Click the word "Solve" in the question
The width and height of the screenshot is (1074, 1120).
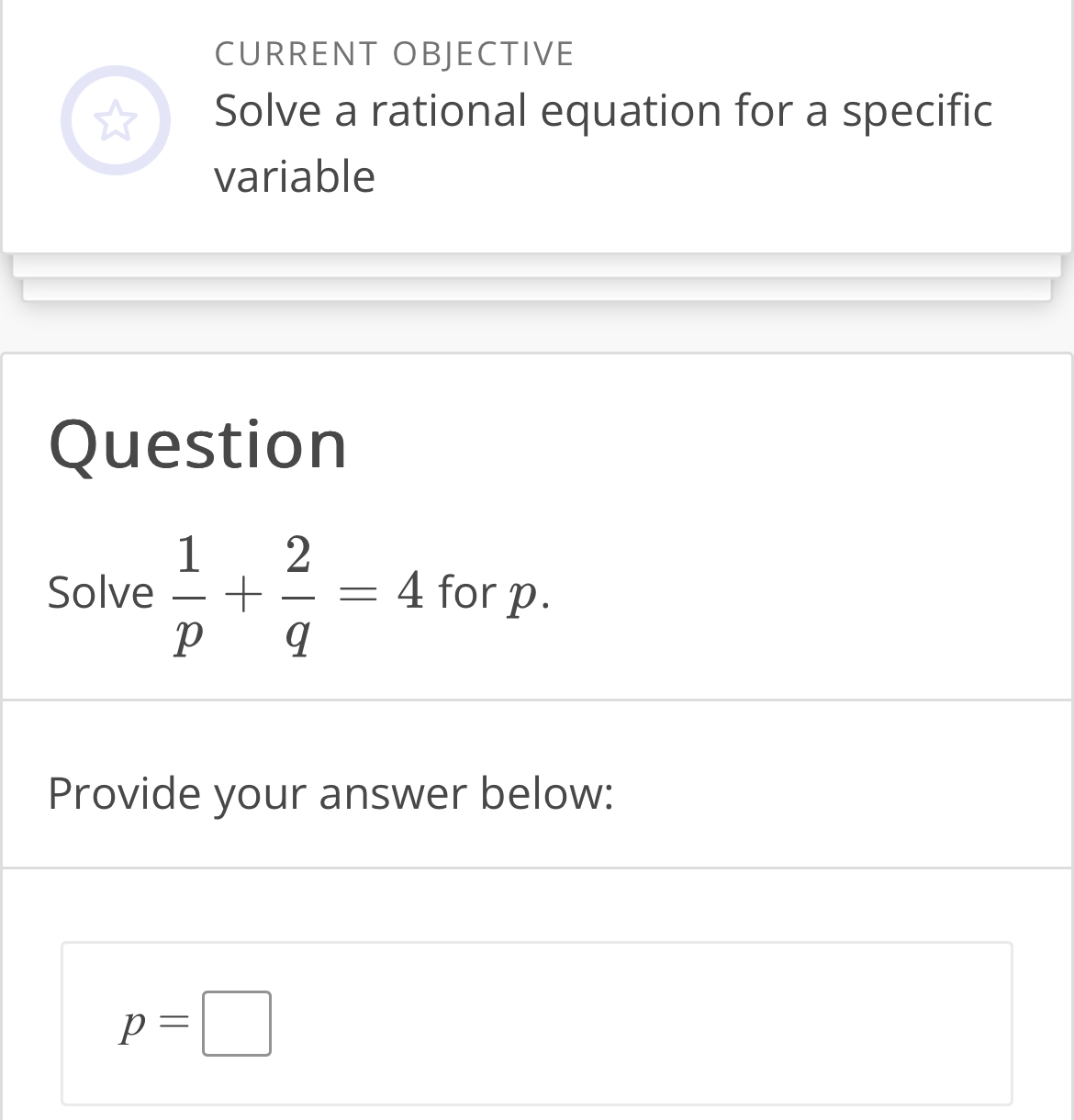point(101,592)
